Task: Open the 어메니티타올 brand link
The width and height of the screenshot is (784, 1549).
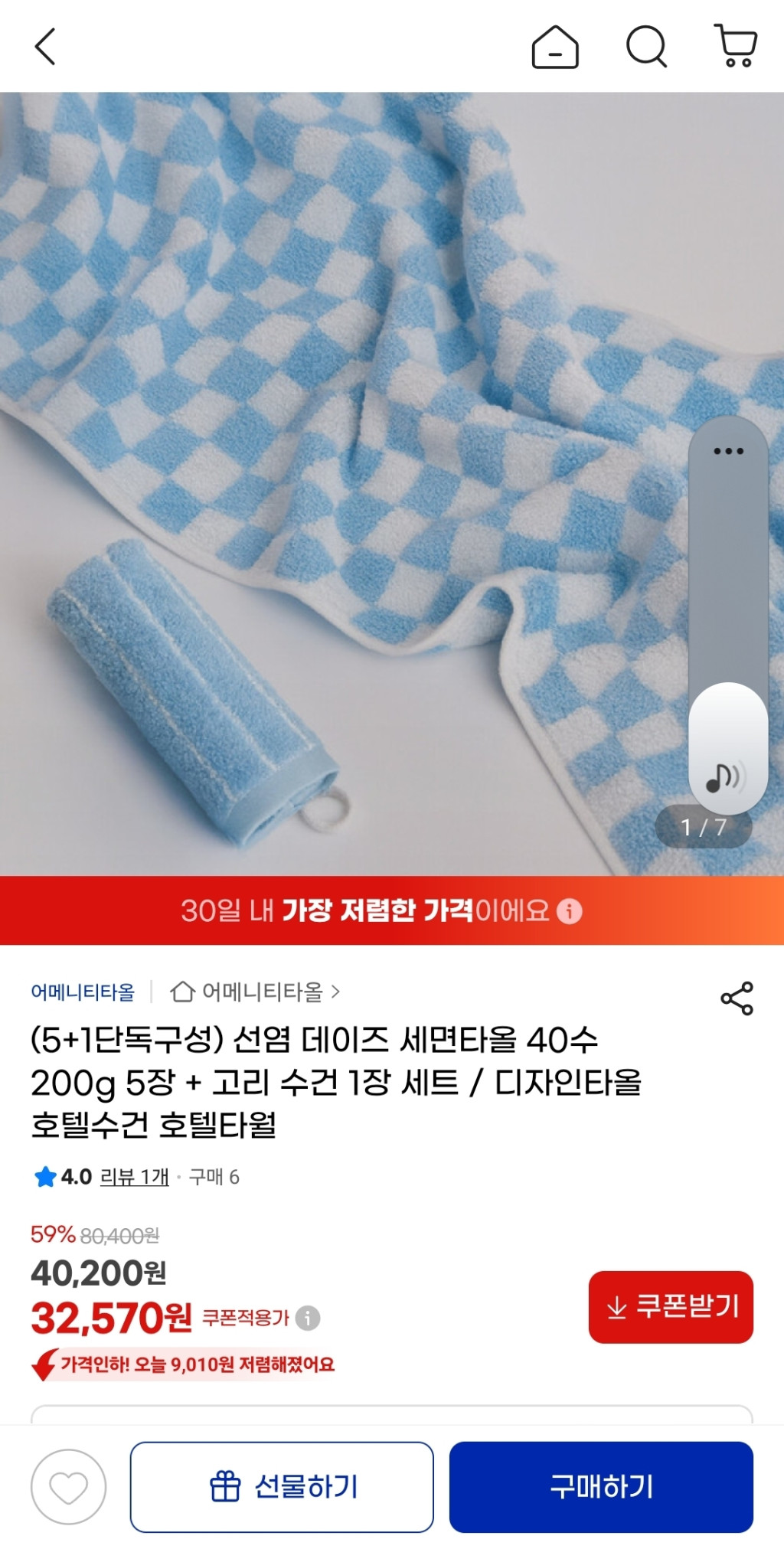Action: [83, 992]
